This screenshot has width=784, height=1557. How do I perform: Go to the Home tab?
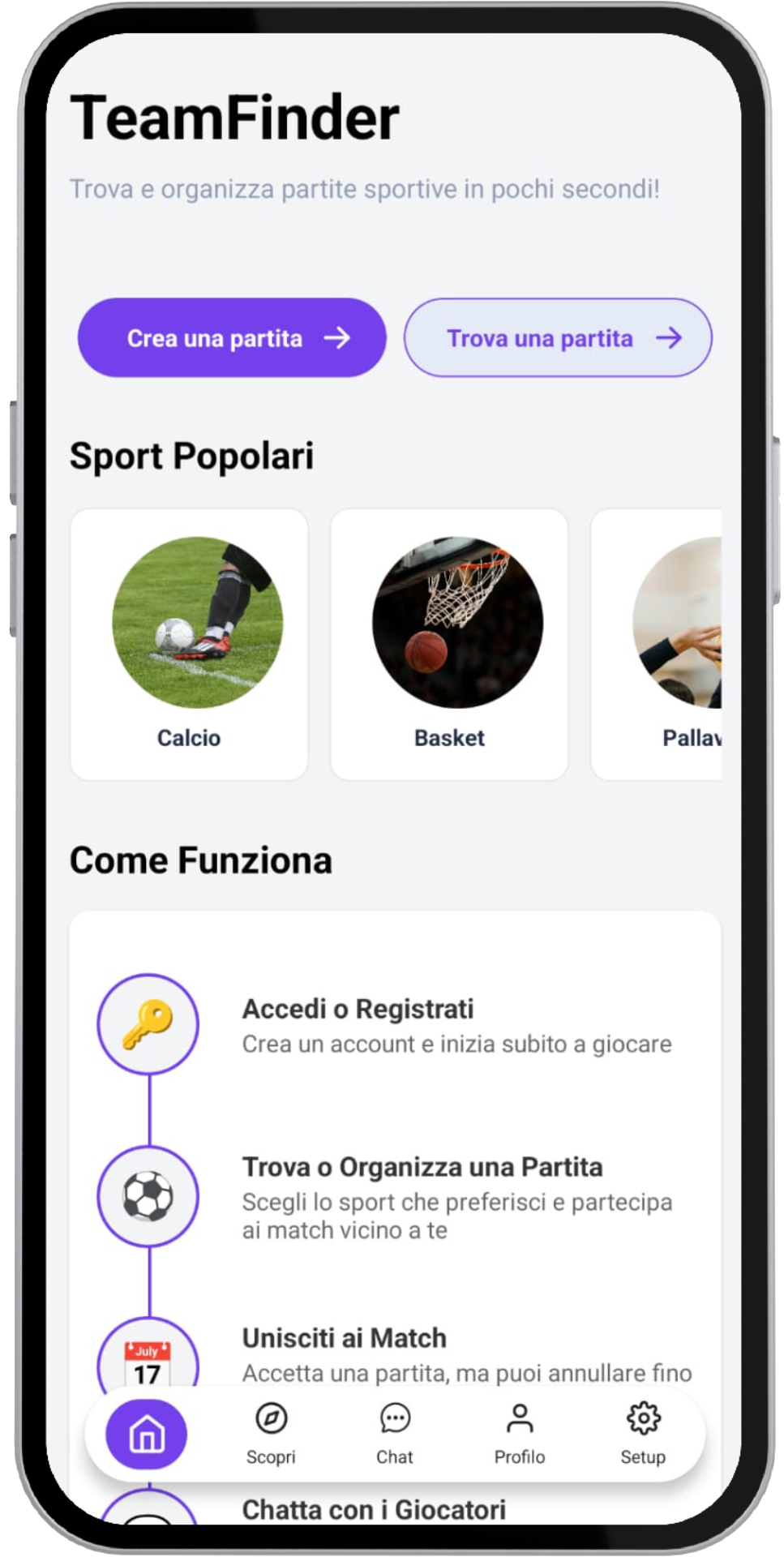click(147, 1434)
